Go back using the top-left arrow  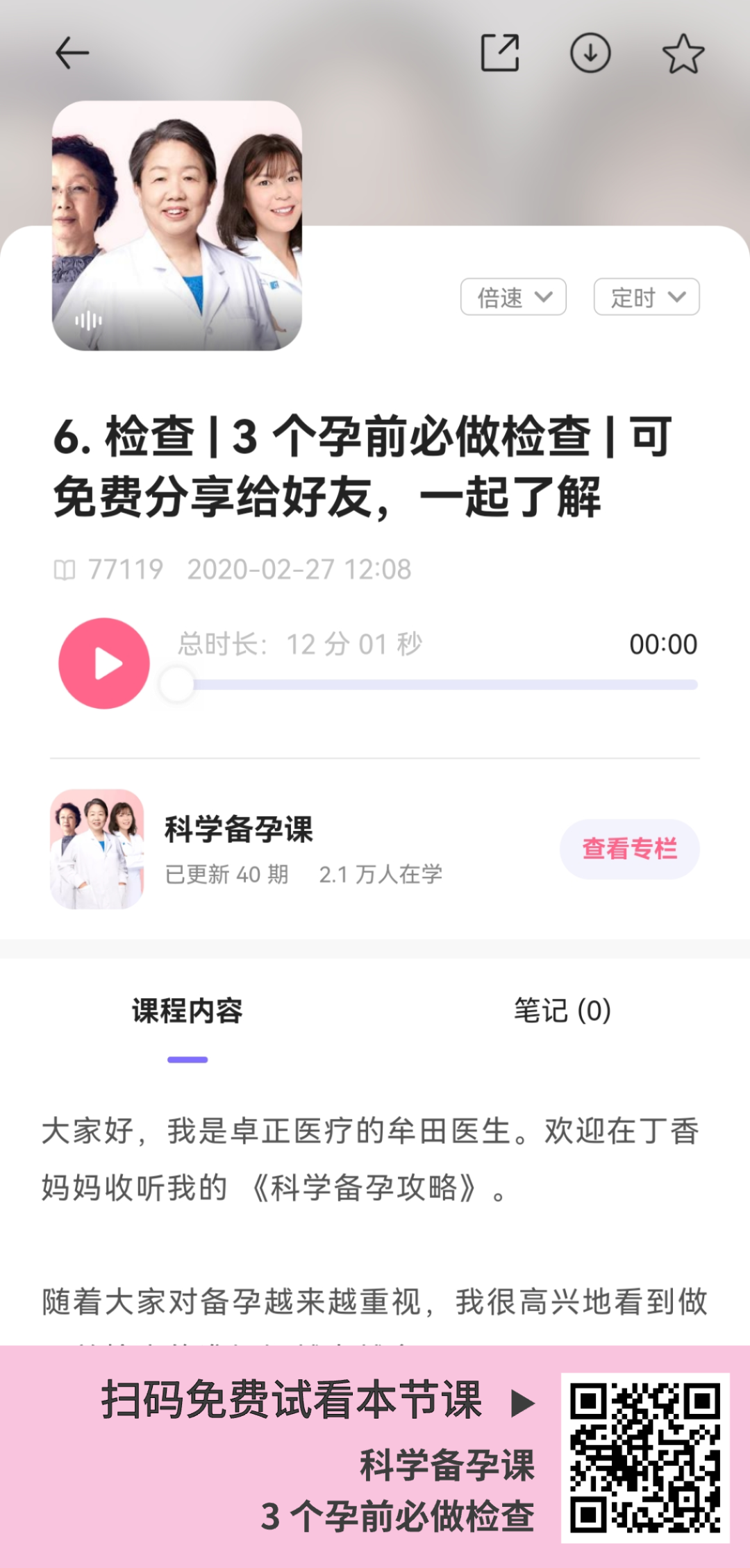(72, 53)
